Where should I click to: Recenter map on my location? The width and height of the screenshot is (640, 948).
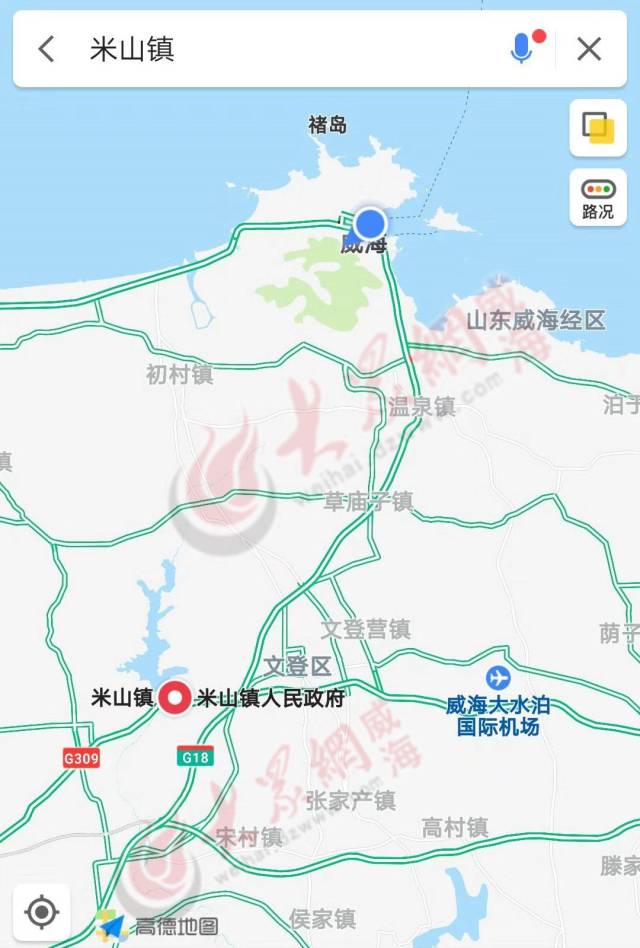[x=42, y=912]
